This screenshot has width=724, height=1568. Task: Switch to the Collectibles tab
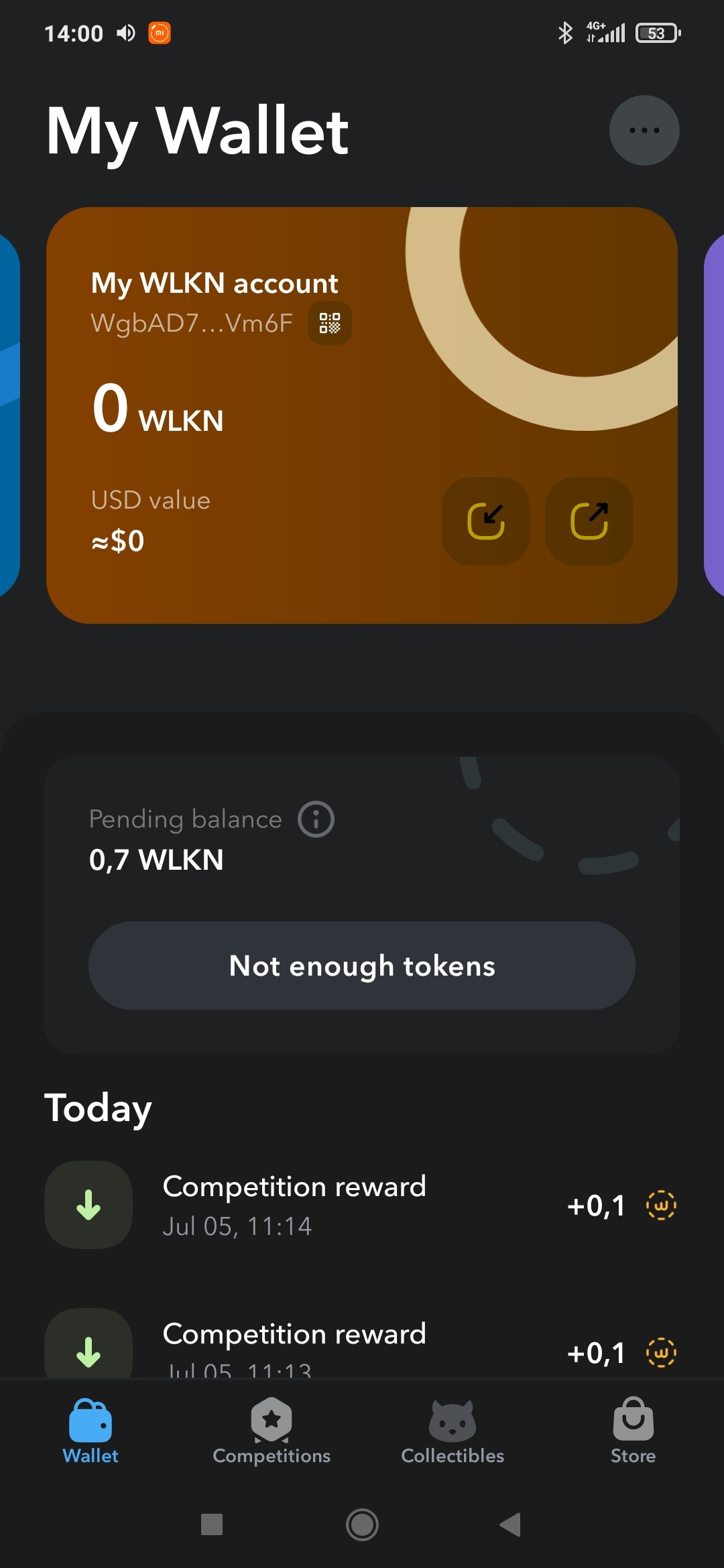click(452, 1431)
